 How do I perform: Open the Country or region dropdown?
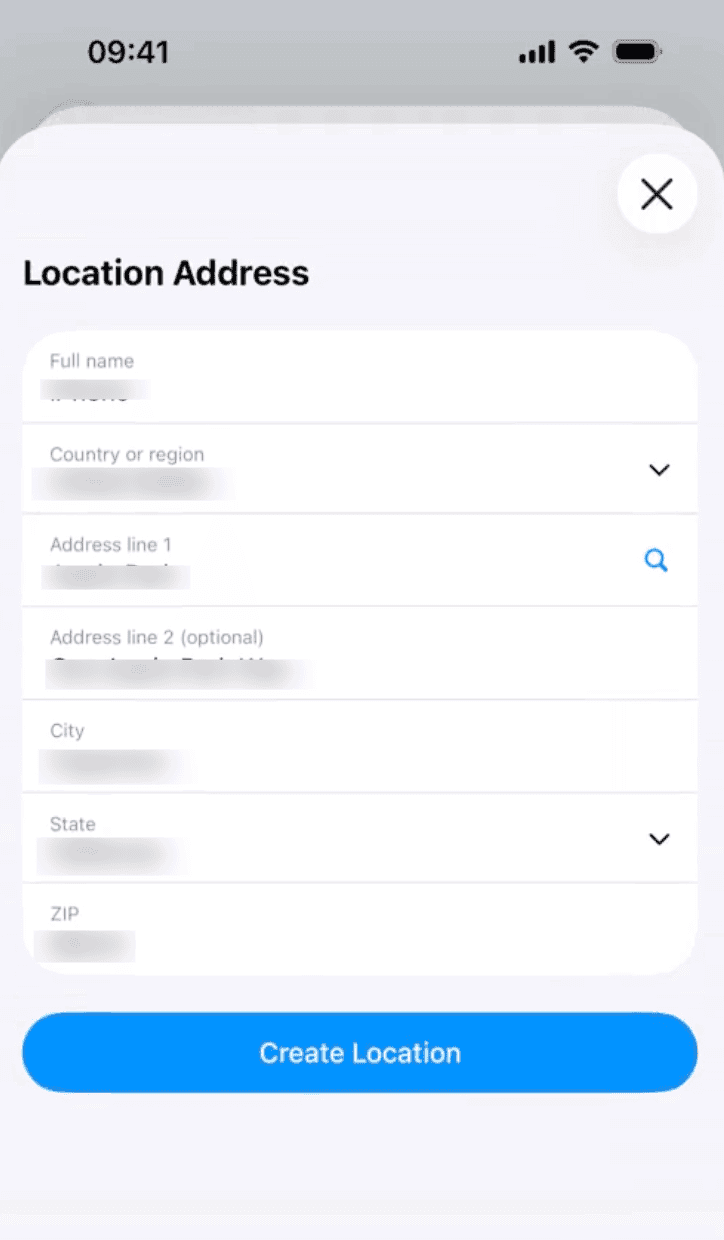[x=659, y=470]
